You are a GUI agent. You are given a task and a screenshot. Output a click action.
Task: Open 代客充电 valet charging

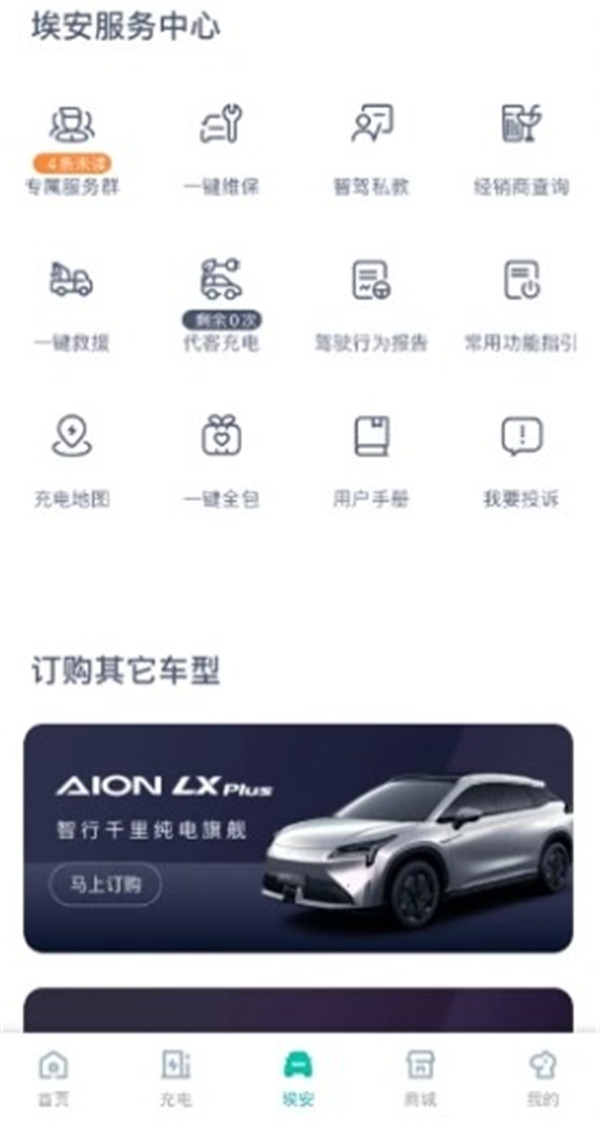pos(221,298)
